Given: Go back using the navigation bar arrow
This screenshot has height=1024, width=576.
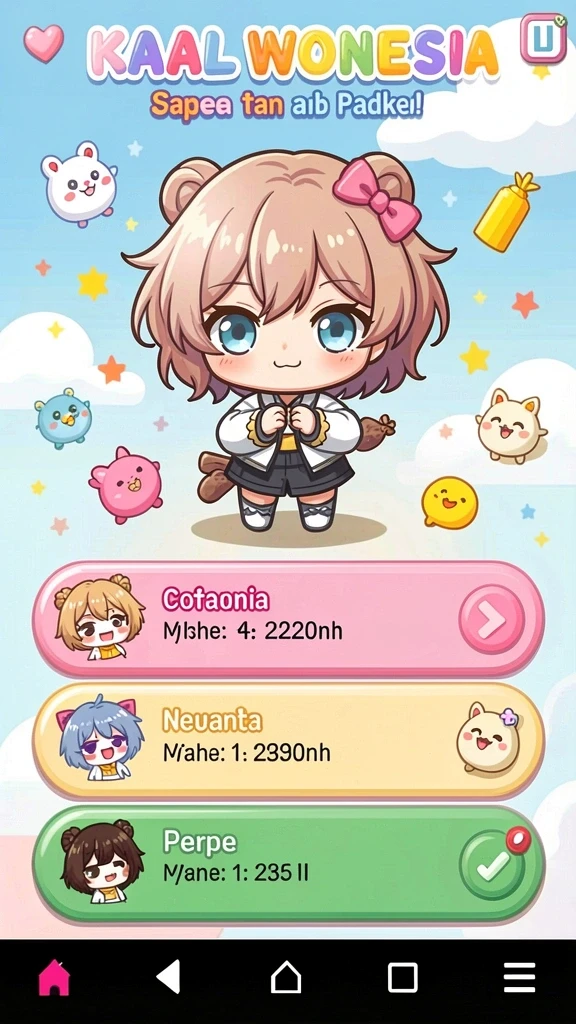Looking at the screenshot, I should pyautogui.click(x=168, y=978).
